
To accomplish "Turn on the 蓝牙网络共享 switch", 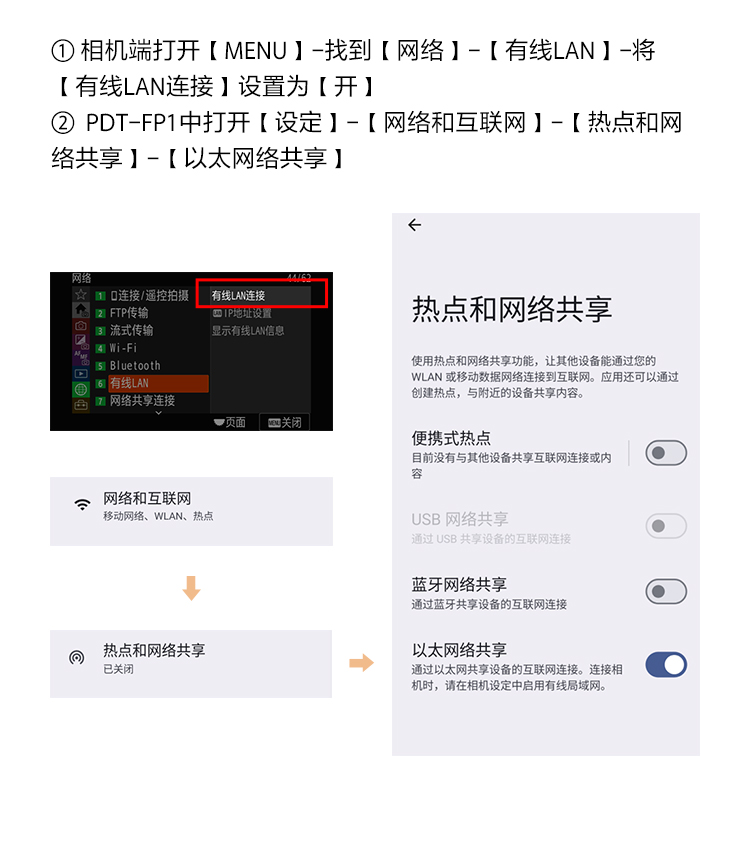I will coord(665,592).
